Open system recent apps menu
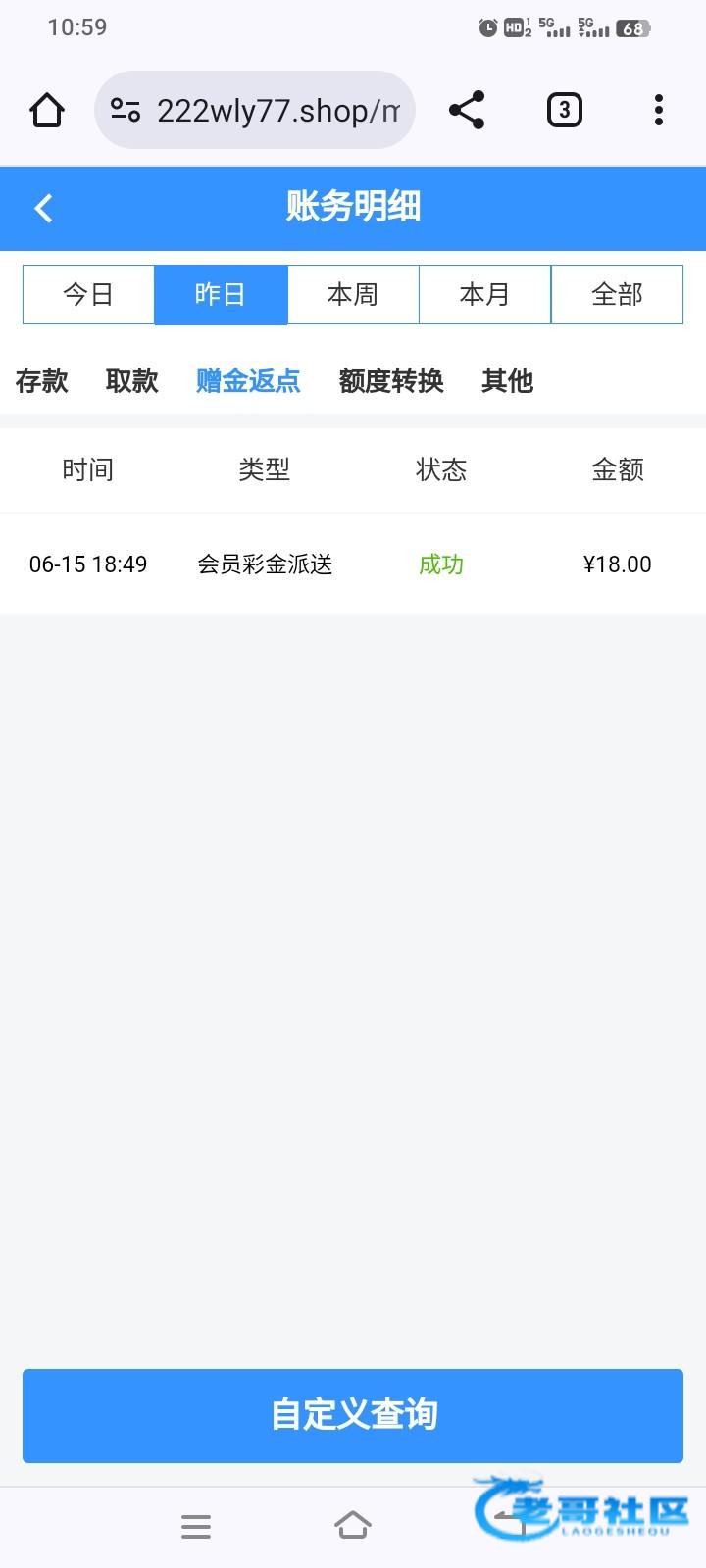Image resolution: width=706 pixels, height=1568 pixels. (x=196, y=1526)
